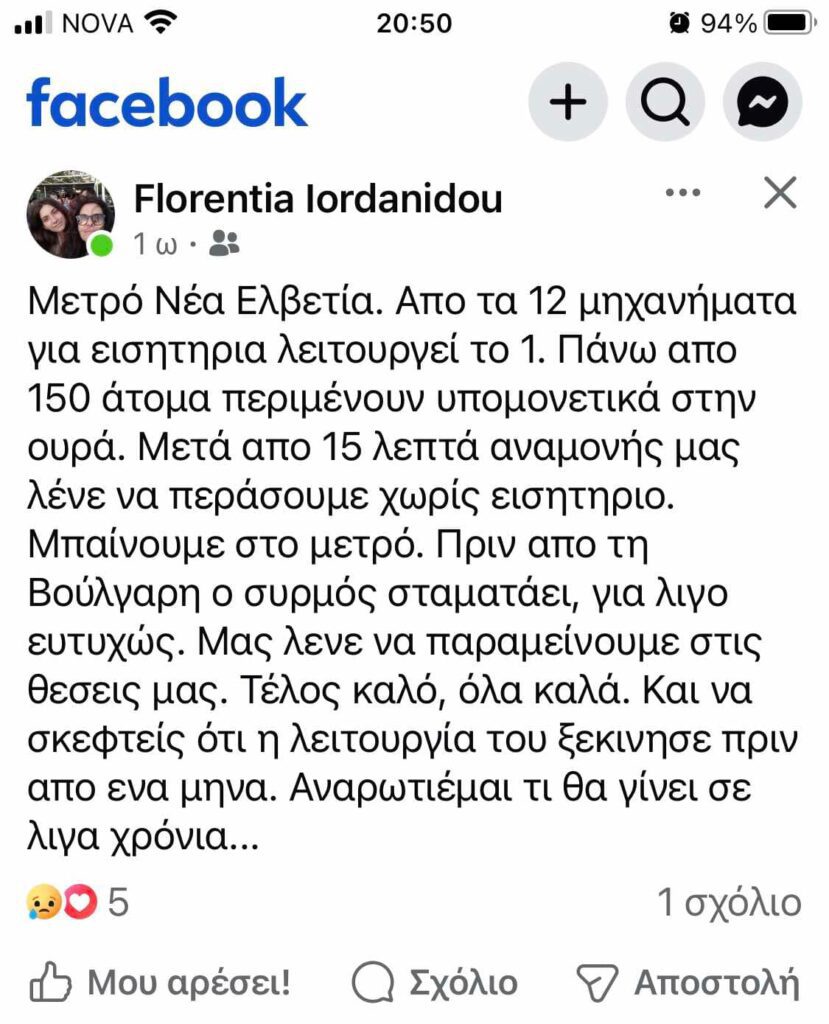Image resolution: width=829 pixels, height=1024 pixels.
Task: View the 5 reactions on the post
Action: [x=77, y=903]
